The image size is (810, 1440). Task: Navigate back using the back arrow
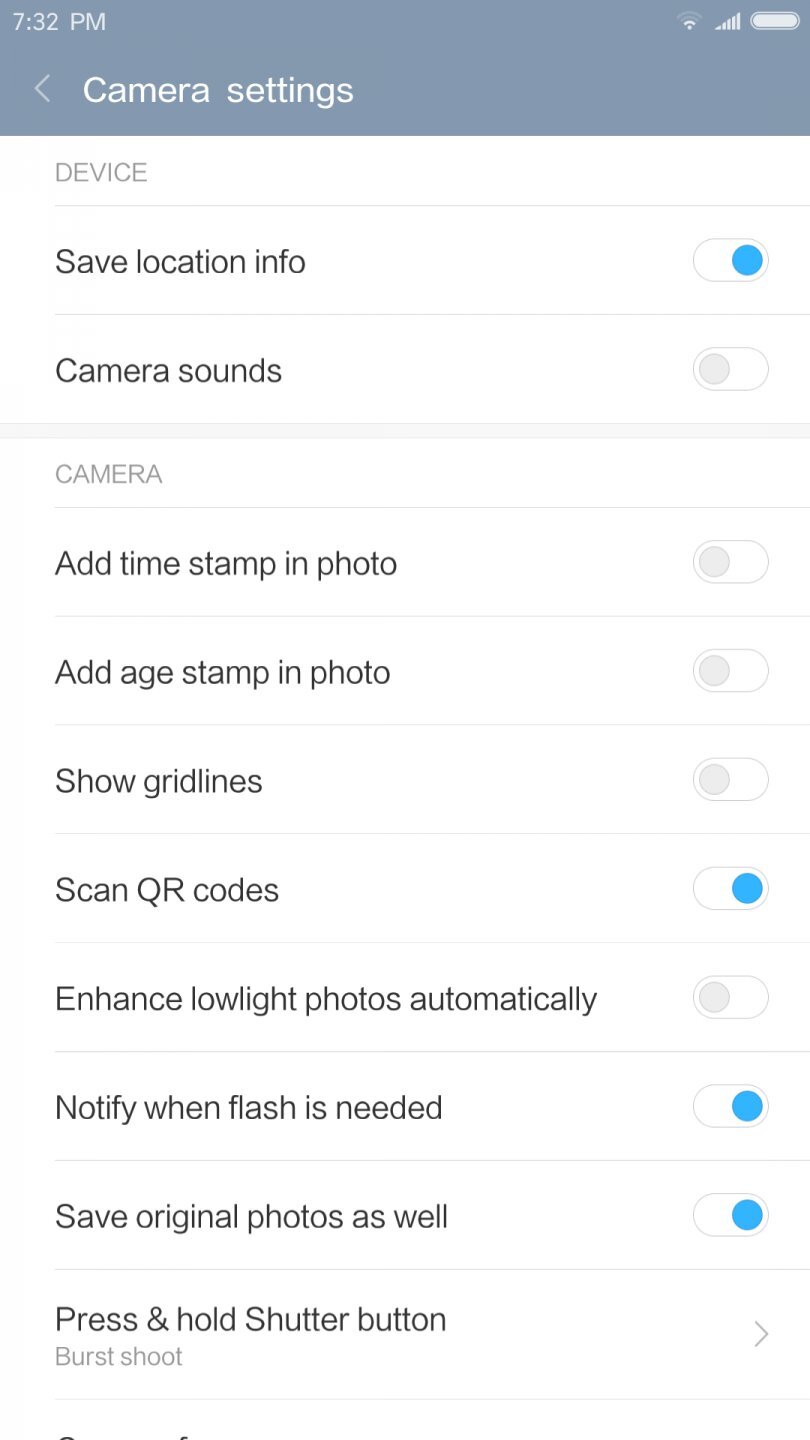41,89
